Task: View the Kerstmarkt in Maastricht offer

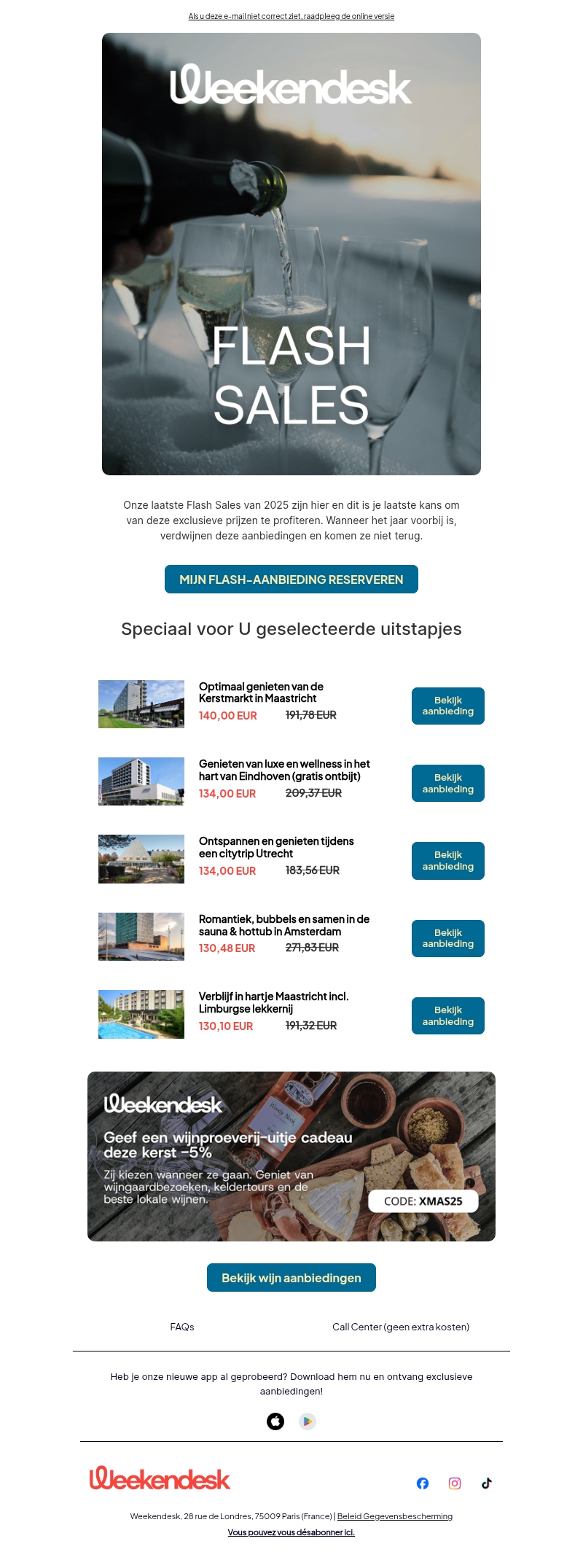Action: [448, 706]
